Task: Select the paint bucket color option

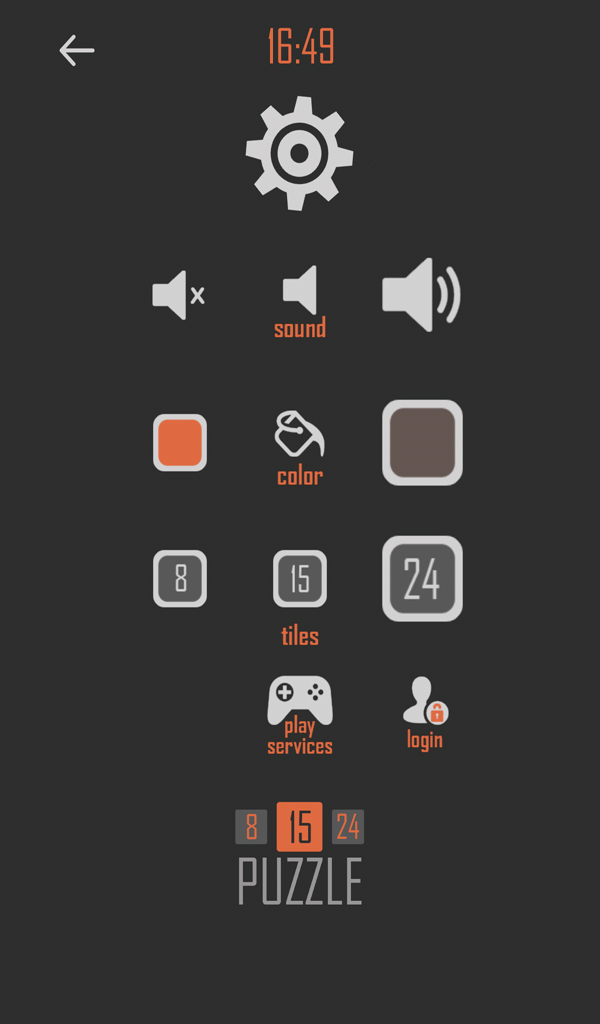Action: click(300, 435)
